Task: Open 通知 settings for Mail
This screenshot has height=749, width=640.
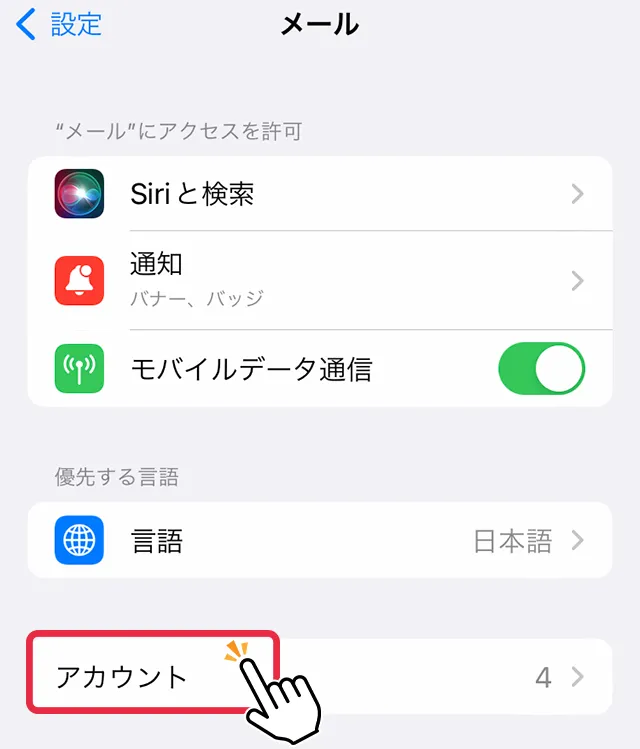Action: 320,281
